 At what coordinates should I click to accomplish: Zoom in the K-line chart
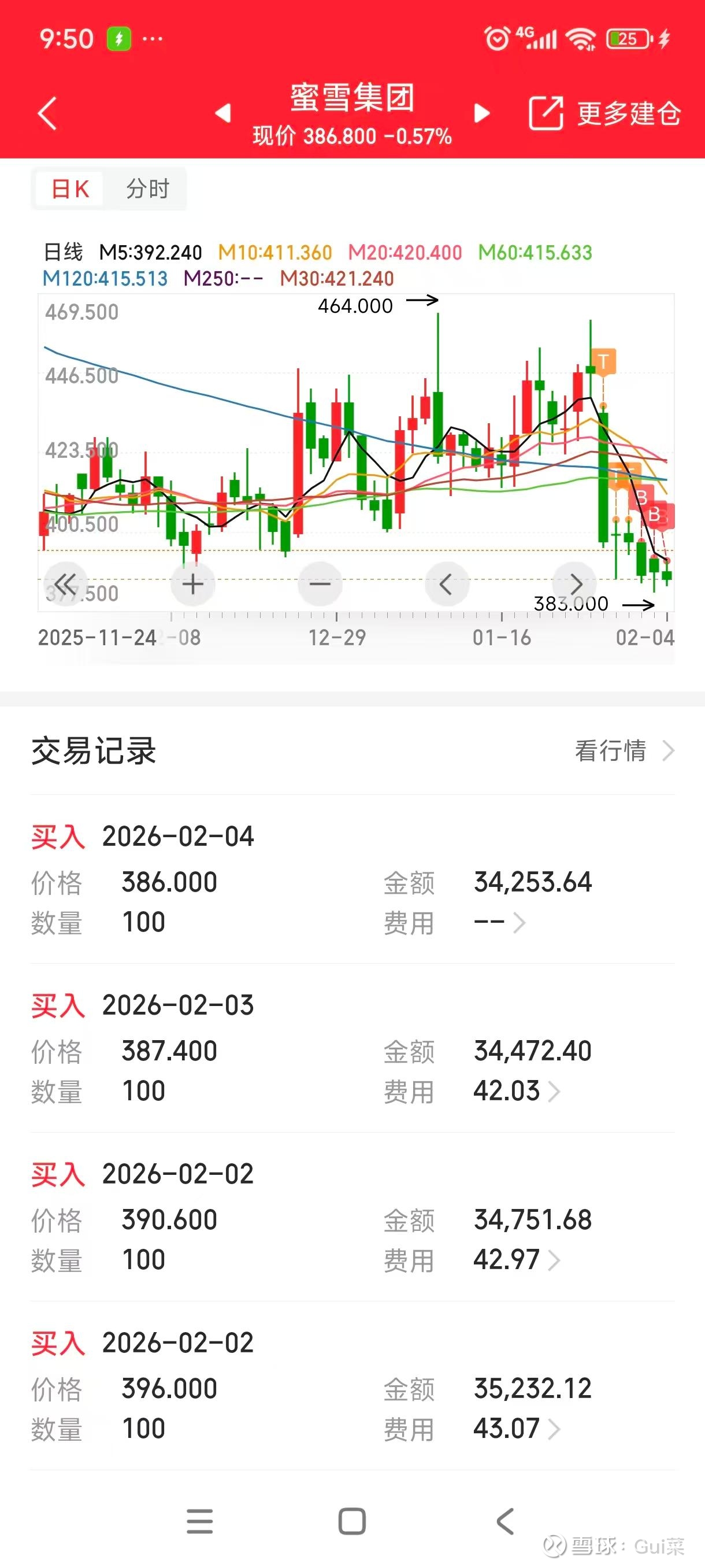point(193,585)
